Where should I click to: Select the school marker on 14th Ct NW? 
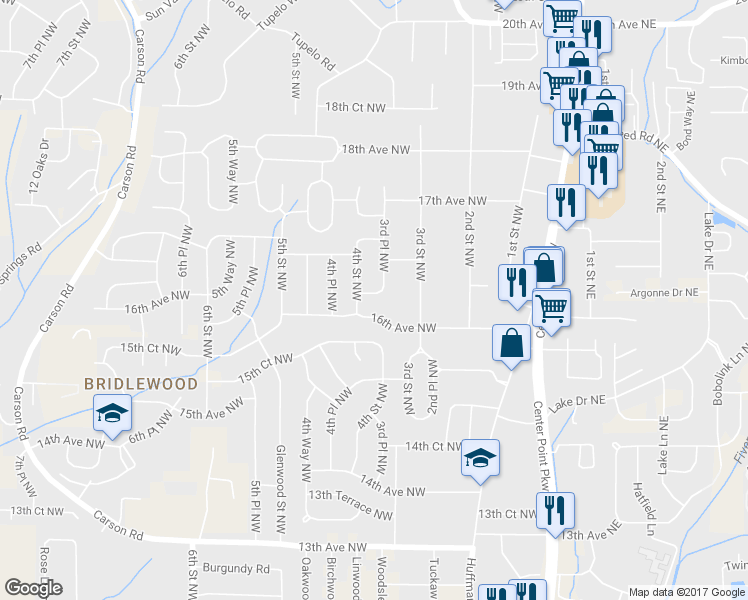click(x=480, y=459)
